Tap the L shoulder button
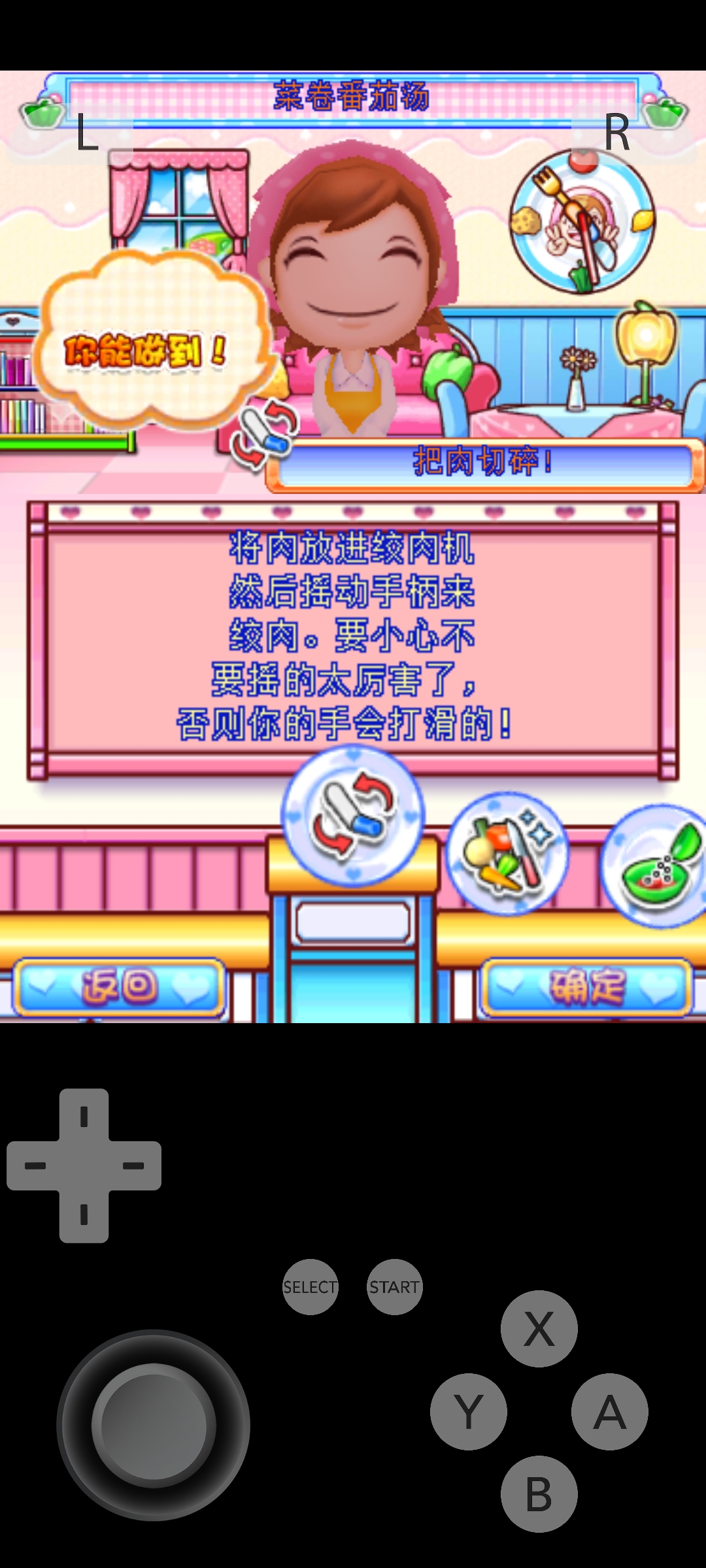The height and width of the screenshot is (1568, 706). point(86,133)
